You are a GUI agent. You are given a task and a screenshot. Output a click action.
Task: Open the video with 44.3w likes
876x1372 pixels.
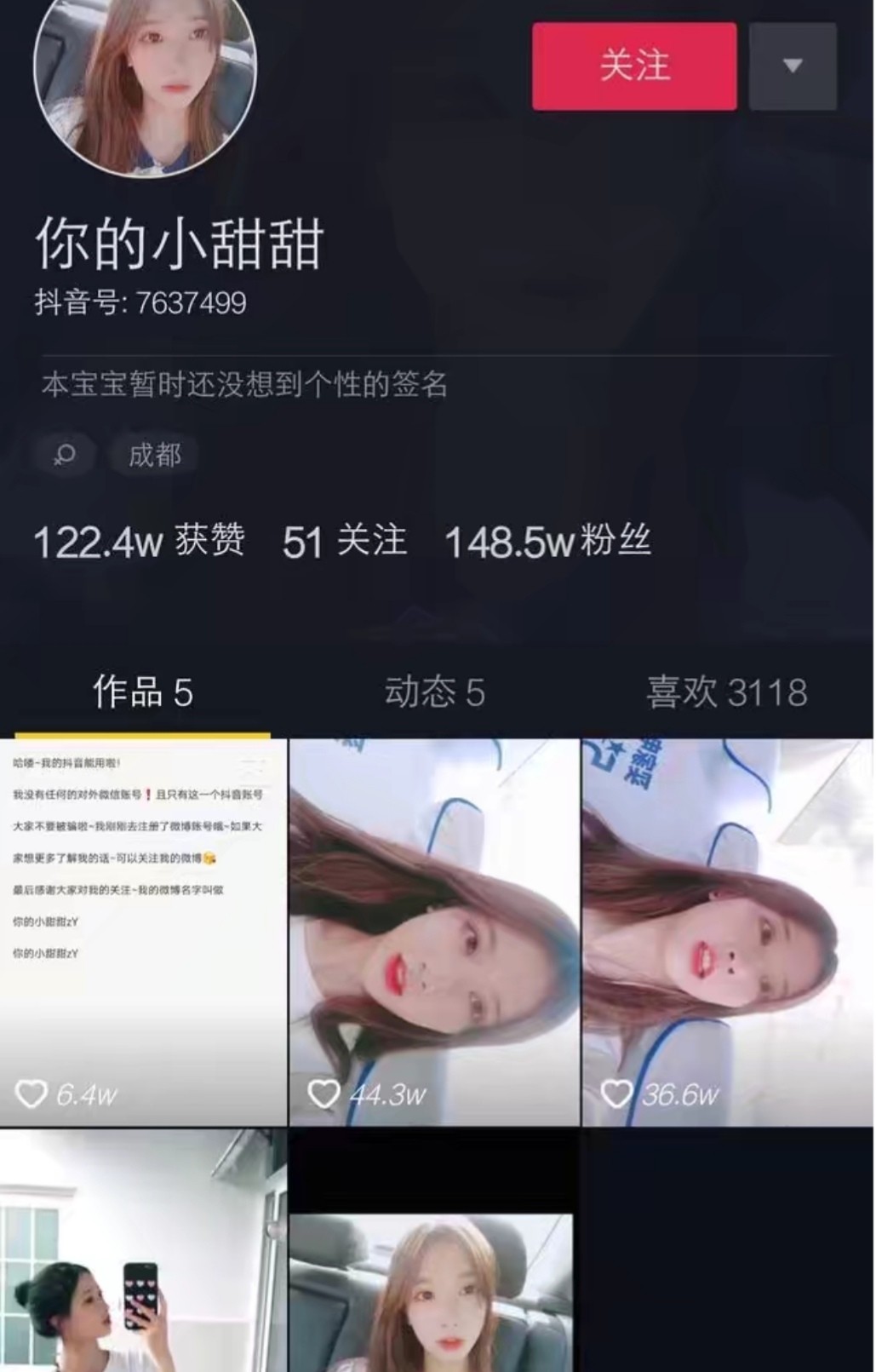tap(434, 932)
